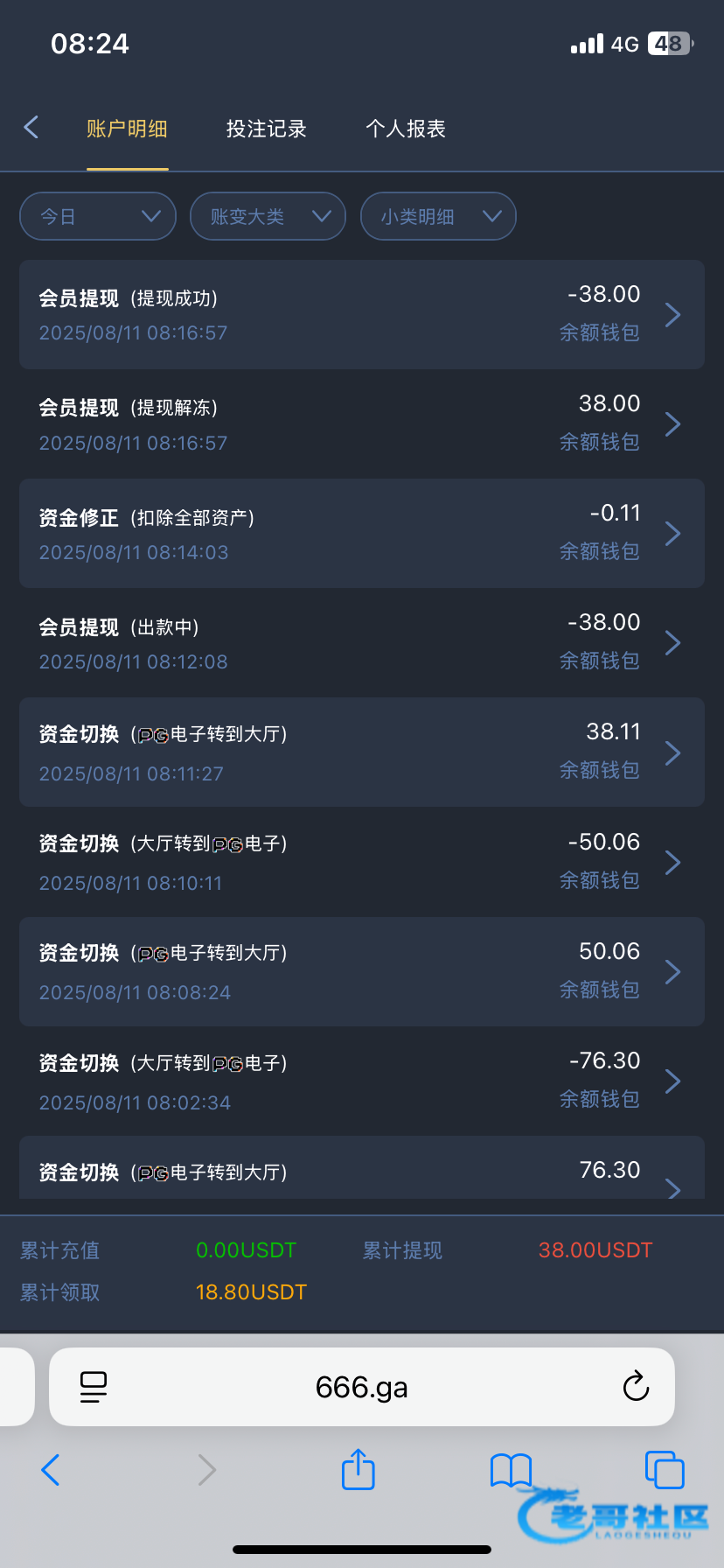The image size is (724, 1568).
Task: View the 资金修正 (扣除全部资产) entry
Action: click(362, 533)
